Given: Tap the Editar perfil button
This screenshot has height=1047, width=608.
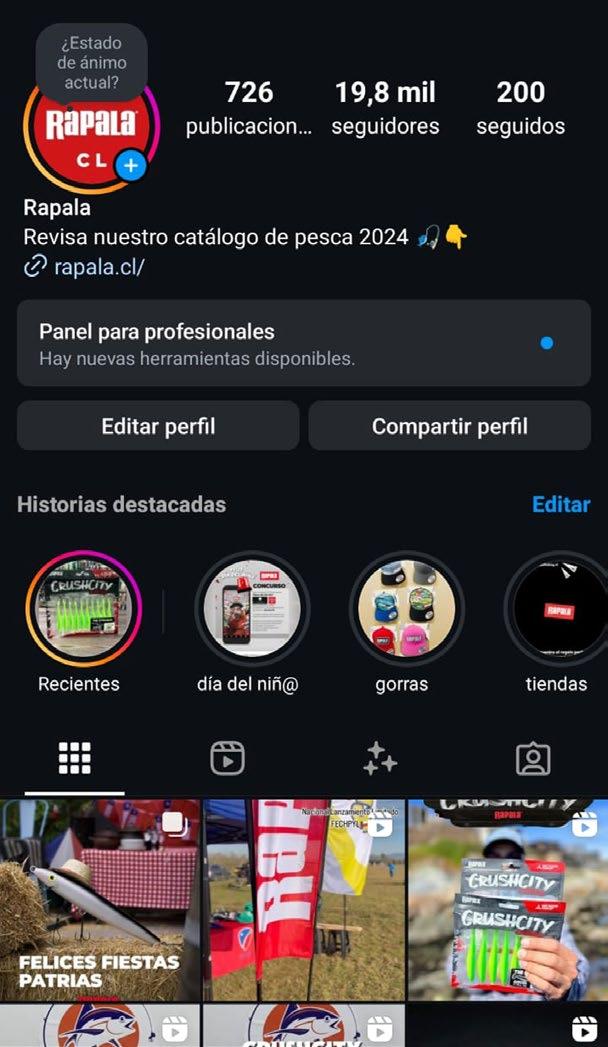Looking at the screenshot, I should [158, 426].
